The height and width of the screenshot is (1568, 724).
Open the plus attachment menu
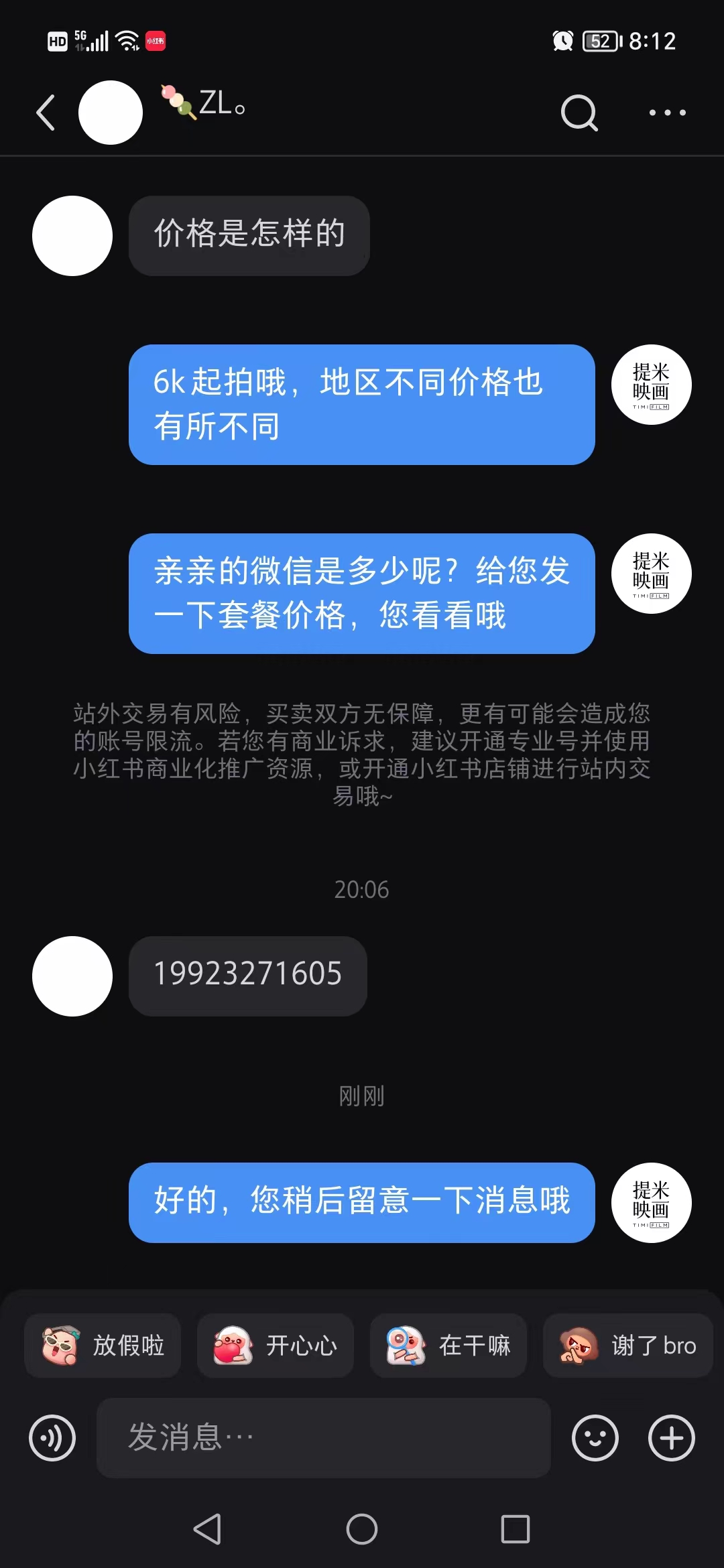click(x=672, y=1438)
